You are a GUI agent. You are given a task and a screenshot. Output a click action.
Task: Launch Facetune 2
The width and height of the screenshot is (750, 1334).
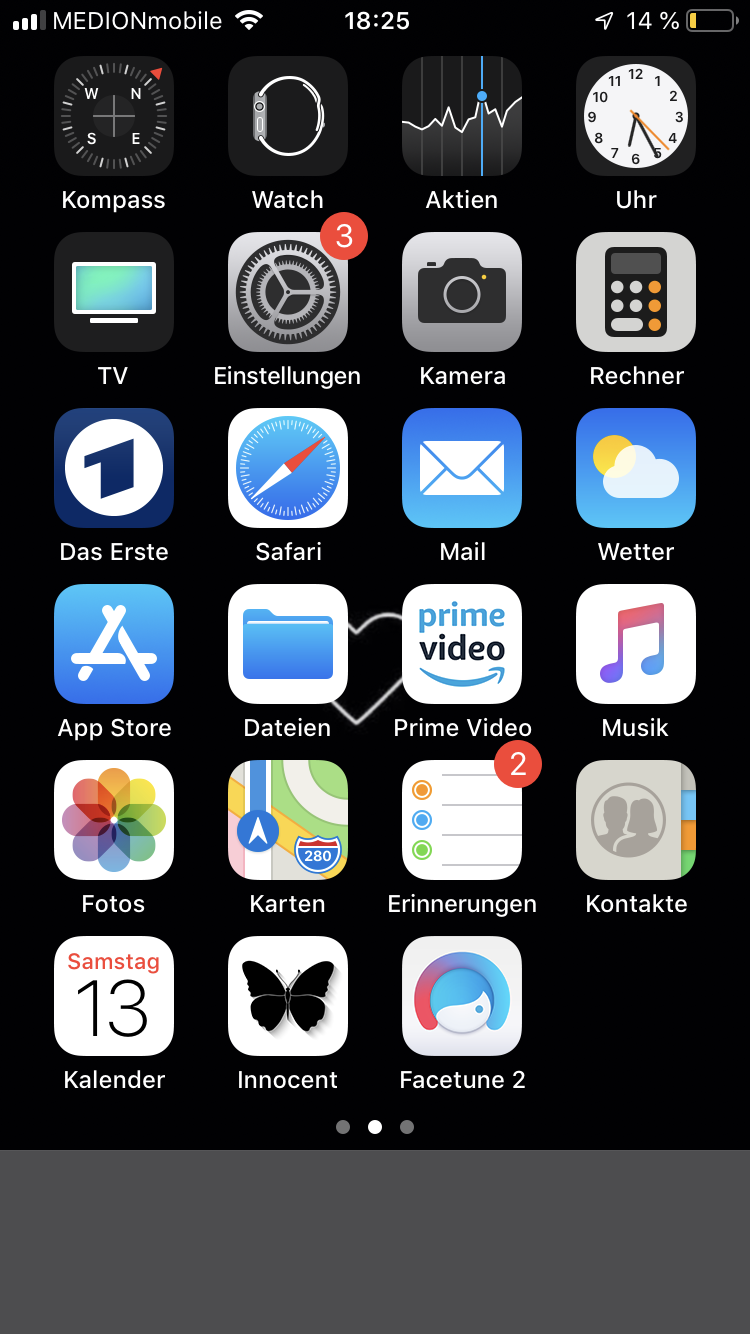(x=461, y=996)
